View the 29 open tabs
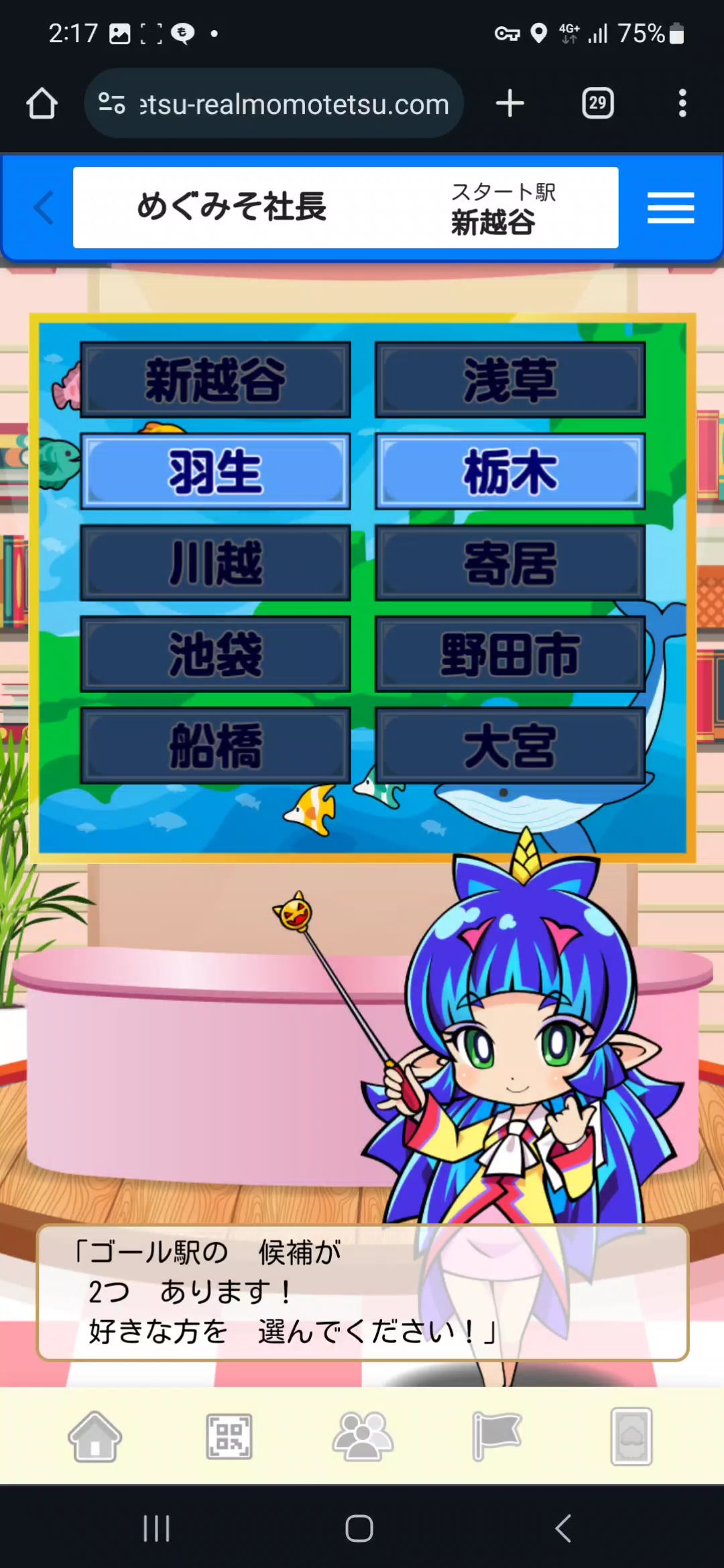 click(597, 104)
